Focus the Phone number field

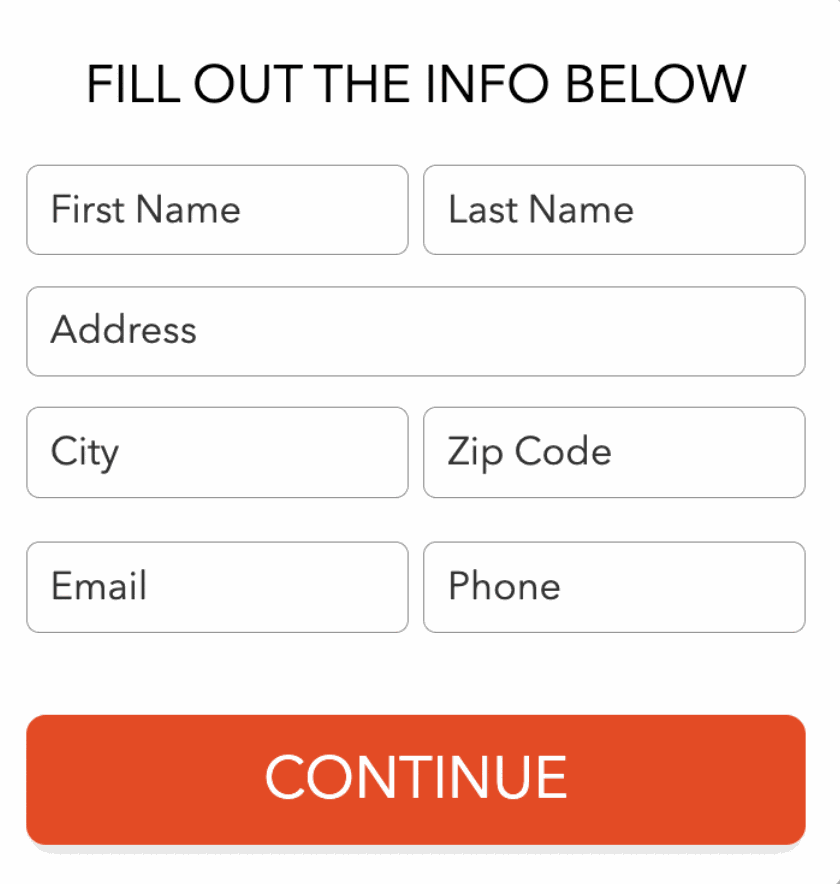point(614,587)
